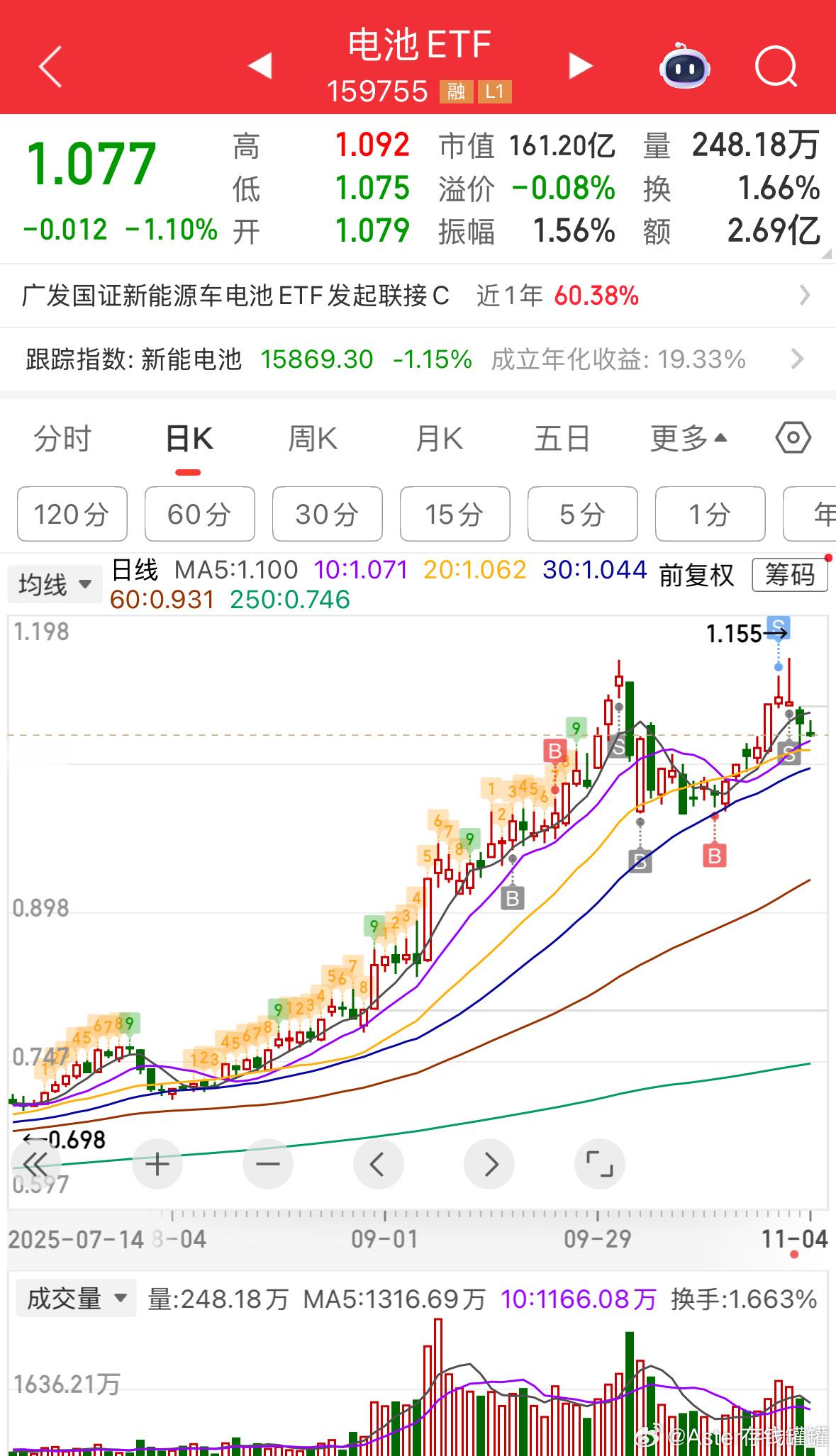
Task: Switch to previous stock with left arrow
Action: click(x=260, y=65)
